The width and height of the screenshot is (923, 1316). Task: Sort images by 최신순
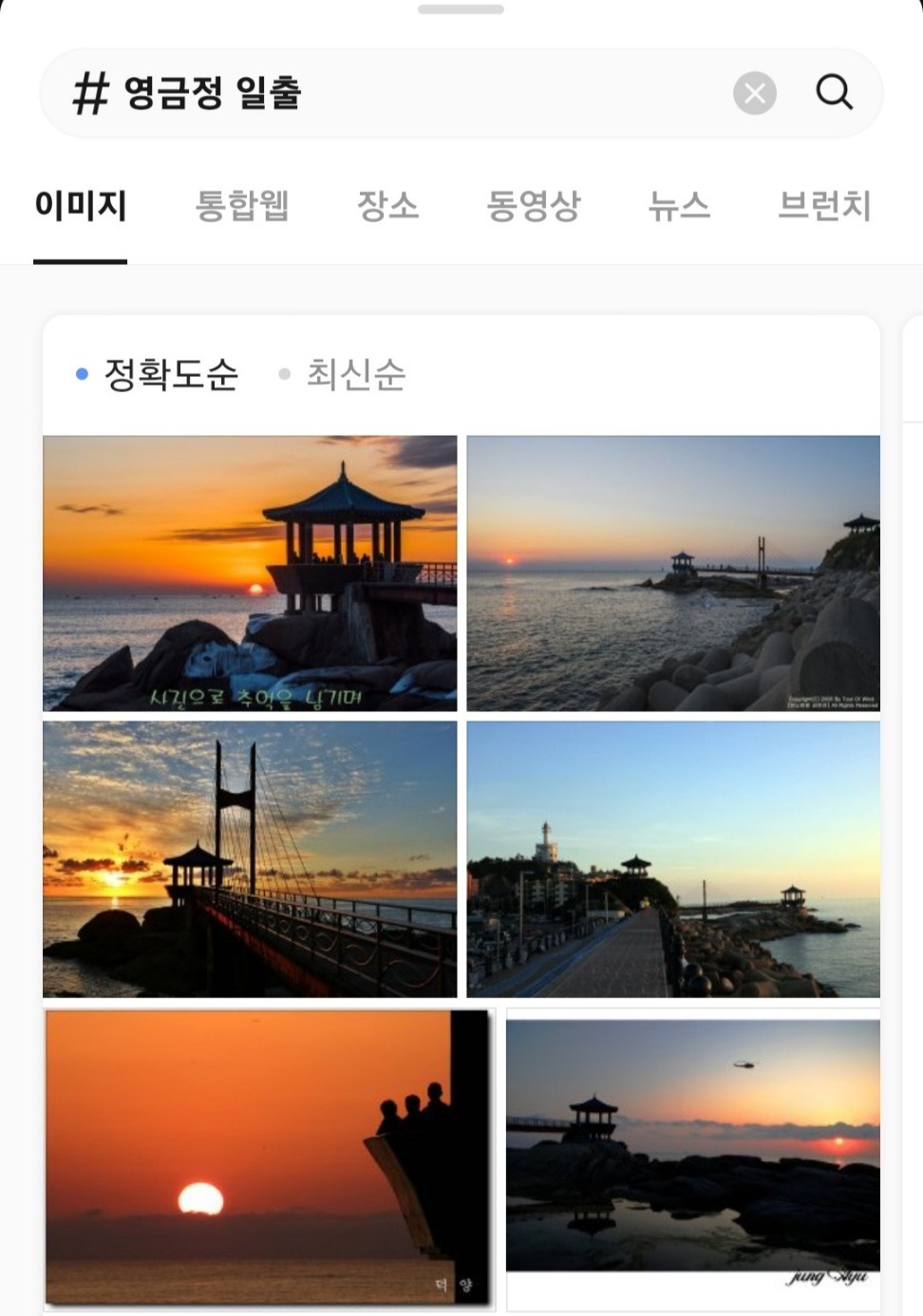(355, 374)
